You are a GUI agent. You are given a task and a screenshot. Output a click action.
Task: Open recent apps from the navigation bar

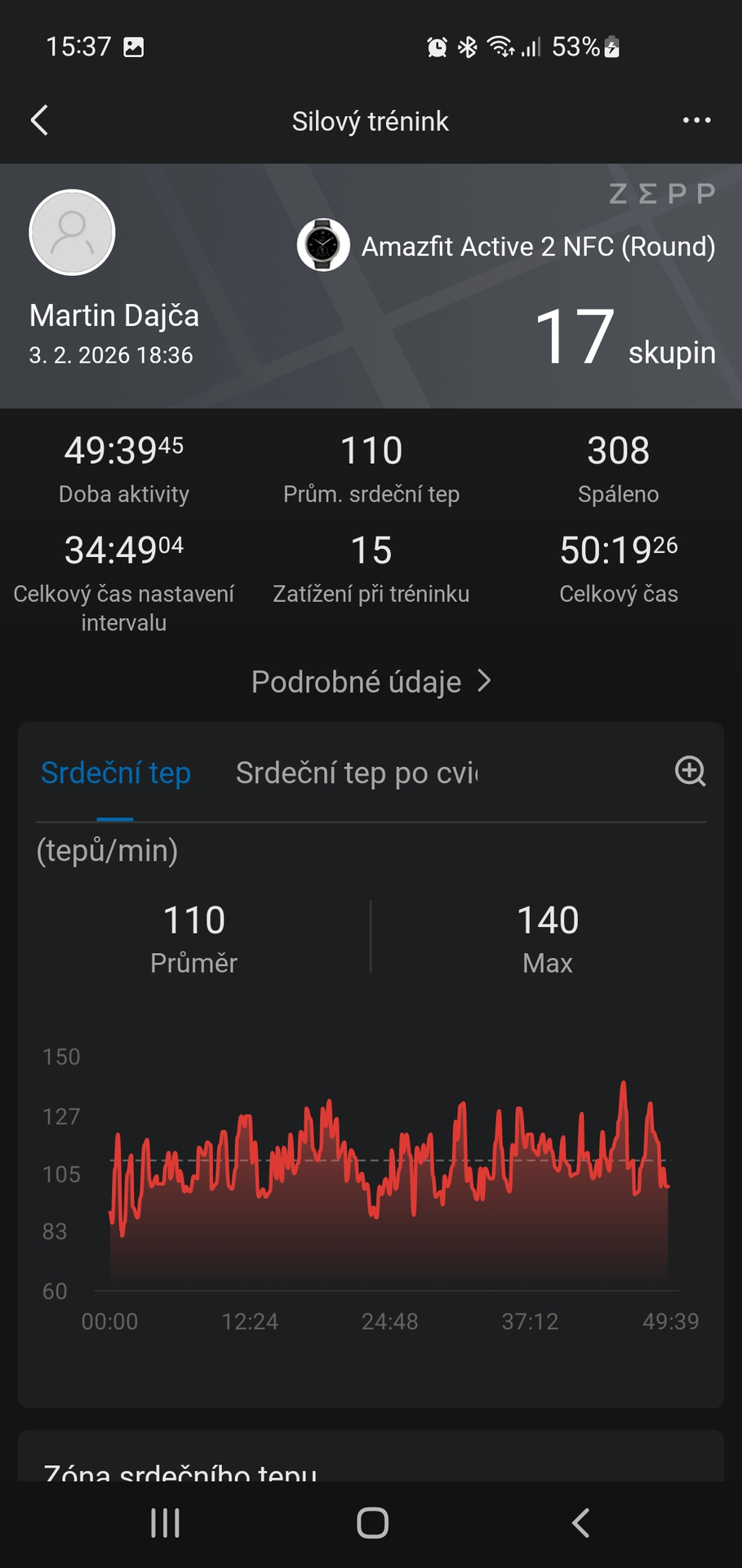point(166,1523)
